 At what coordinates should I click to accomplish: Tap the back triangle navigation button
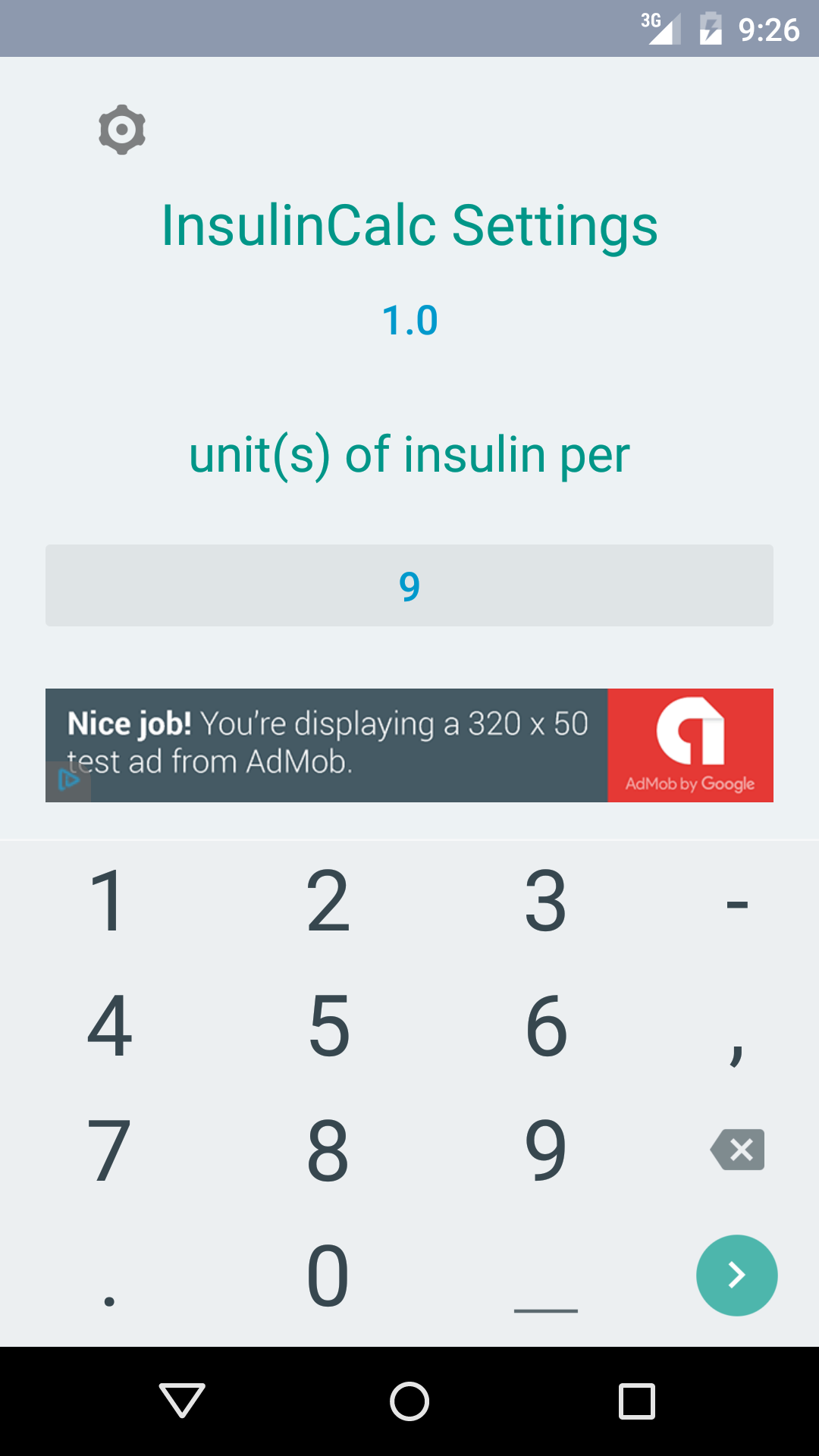coord(180,1400)
